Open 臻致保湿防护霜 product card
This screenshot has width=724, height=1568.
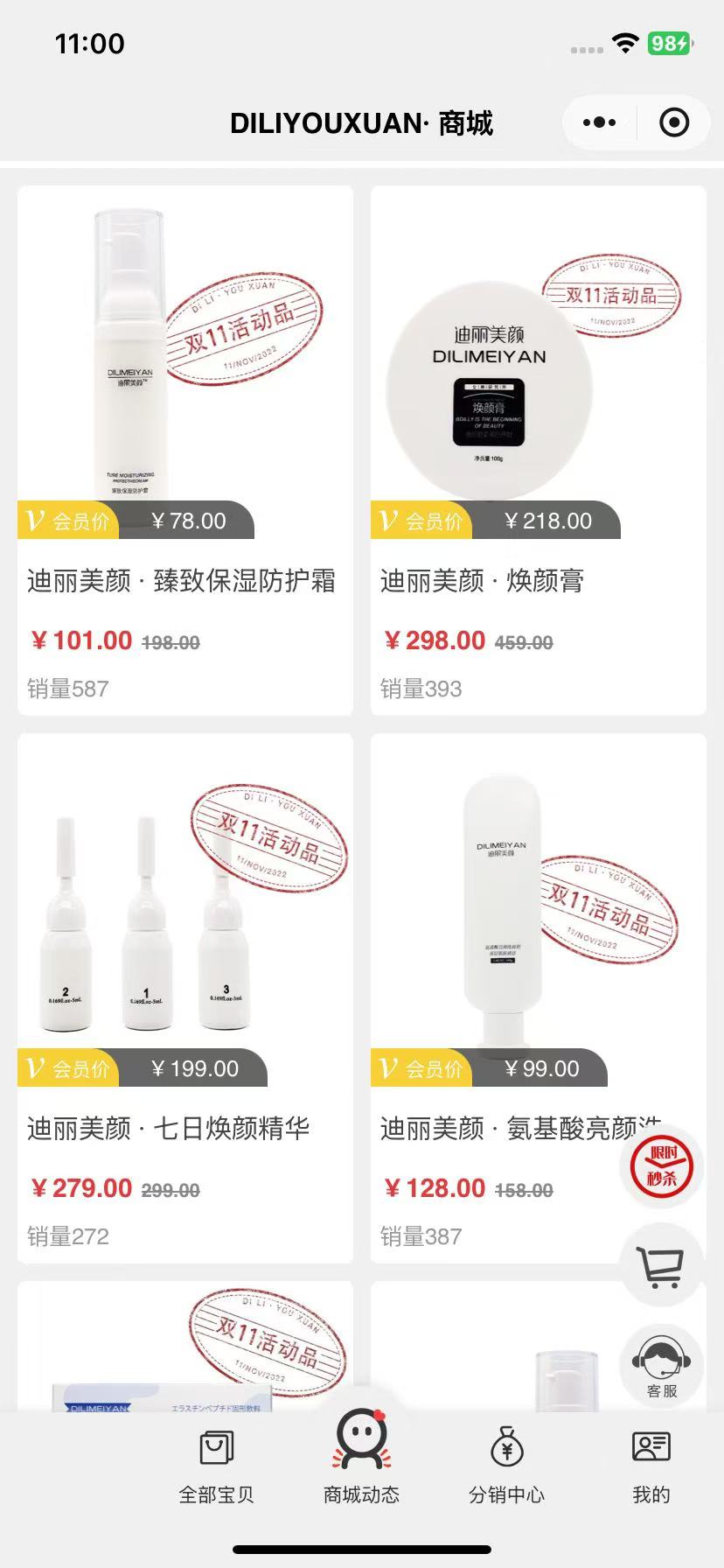click(x=185, y=451)
